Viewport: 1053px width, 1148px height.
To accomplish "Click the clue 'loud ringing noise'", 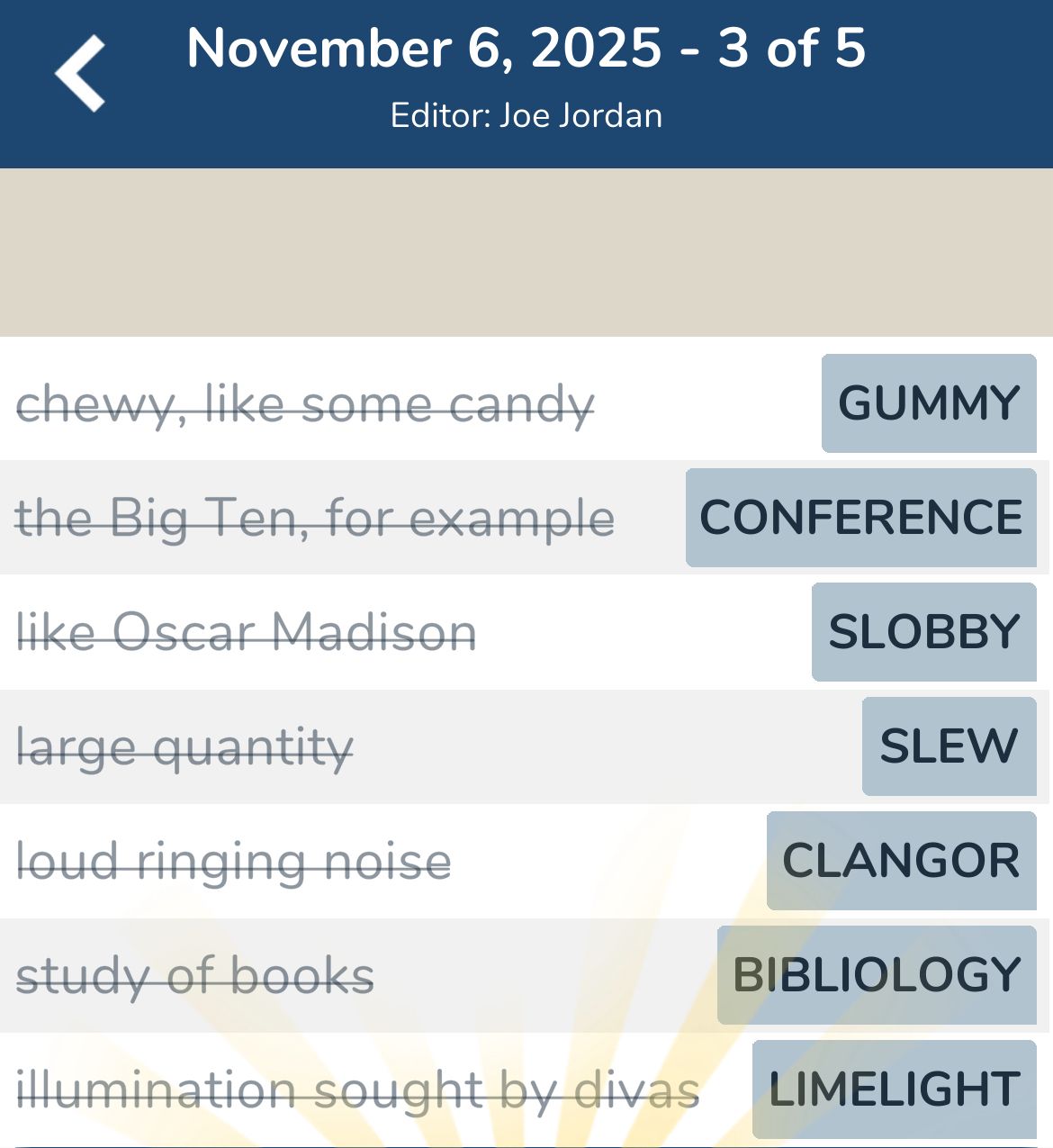I will [232, 860].
